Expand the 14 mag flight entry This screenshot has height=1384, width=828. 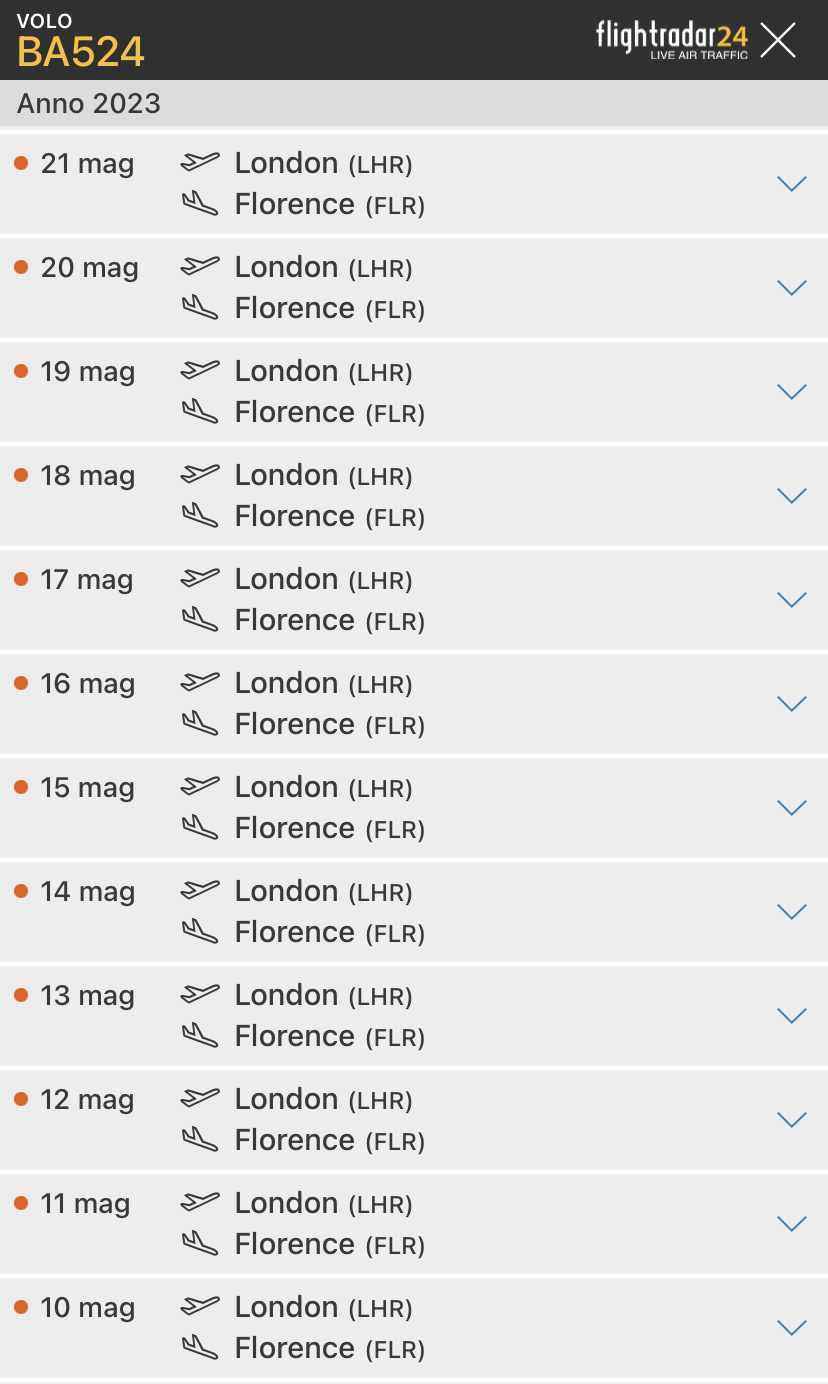[x=791, y=912]
